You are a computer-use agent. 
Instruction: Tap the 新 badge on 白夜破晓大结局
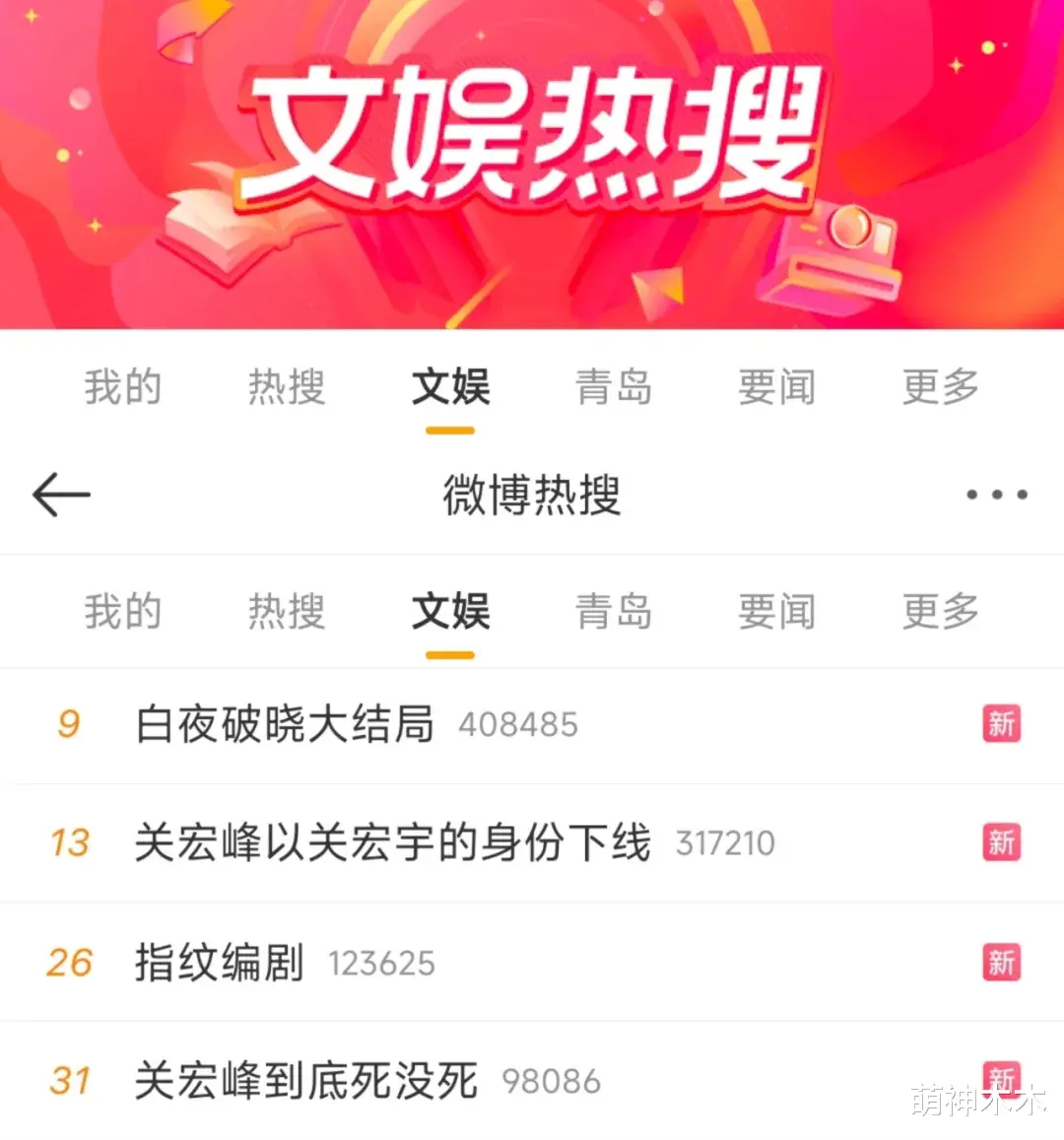[1002, 724]
